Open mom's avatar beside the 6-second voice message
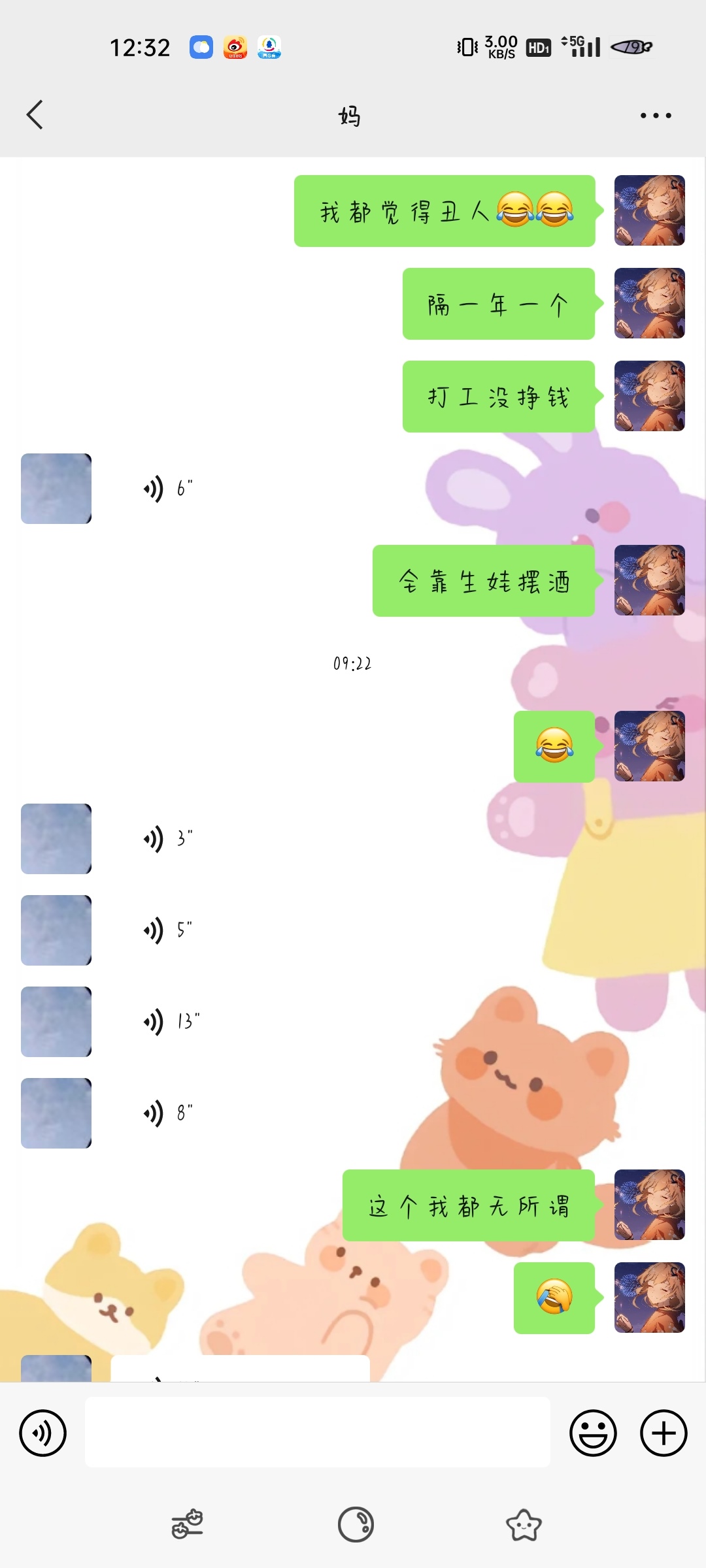The width and height of the screenshot is (706, 1568). tap(56, 489)
